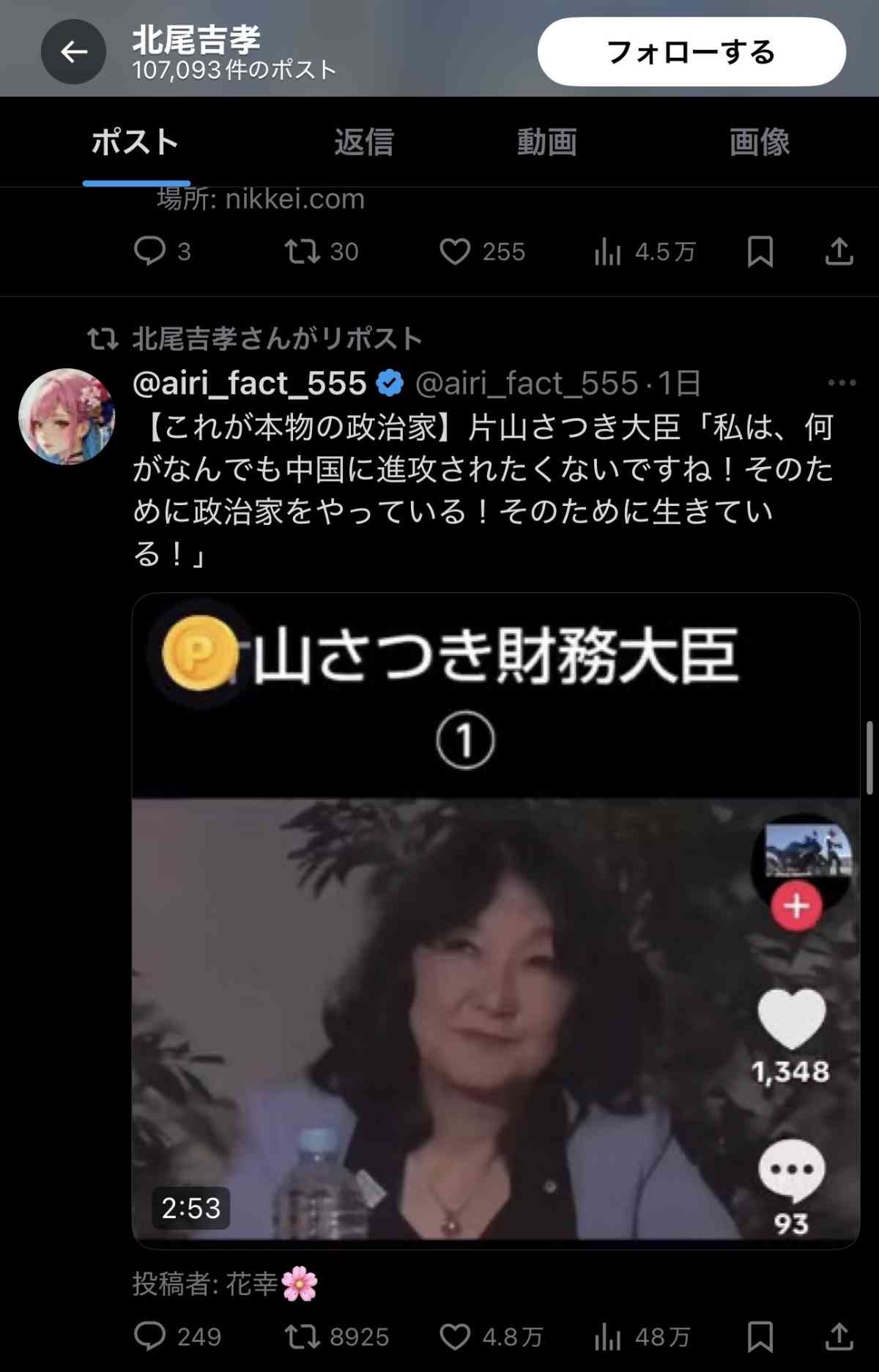Like the post with 4.8万 likes

click(x=455, y=1336)
